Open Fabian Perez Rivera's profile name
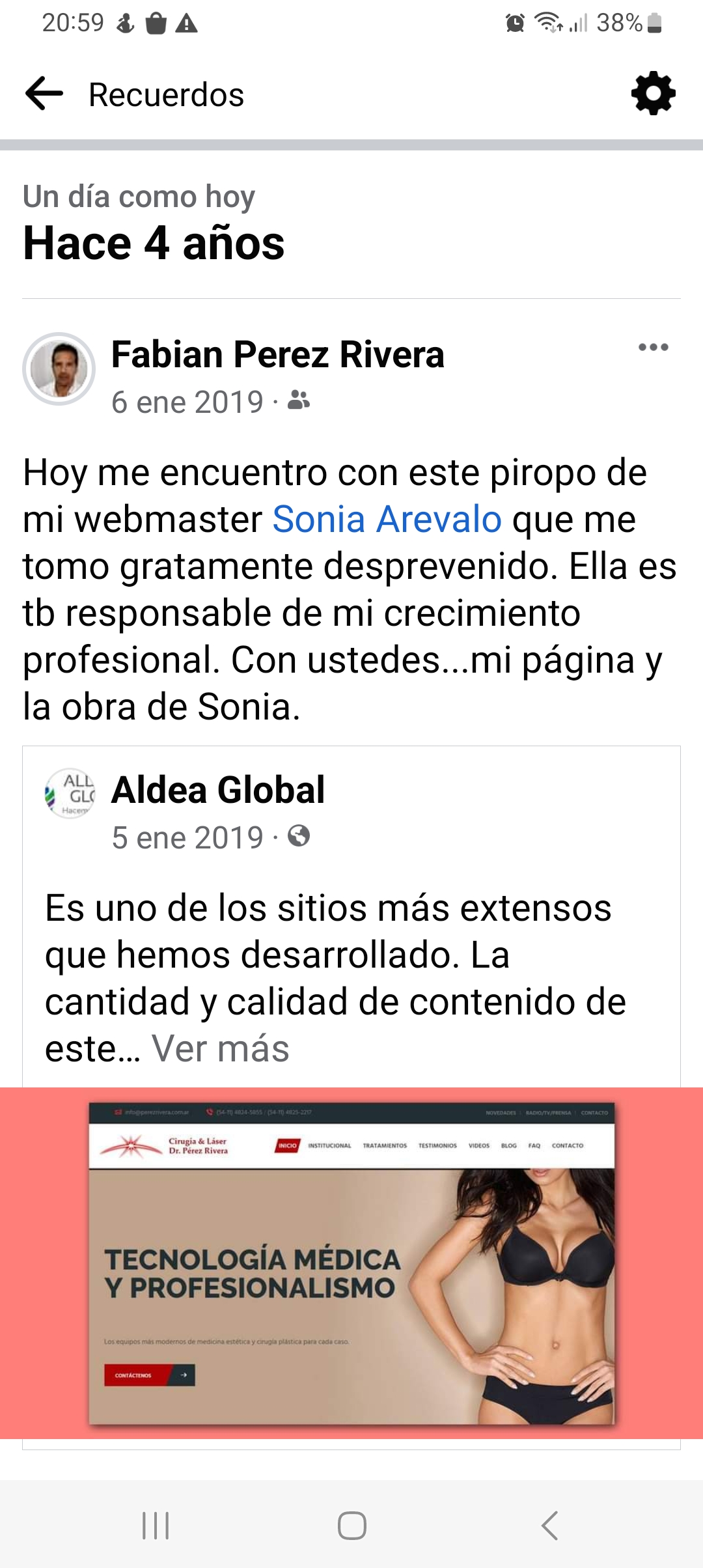The width and height of the screenshot is (703, 1568). click(x=278, y=354)
